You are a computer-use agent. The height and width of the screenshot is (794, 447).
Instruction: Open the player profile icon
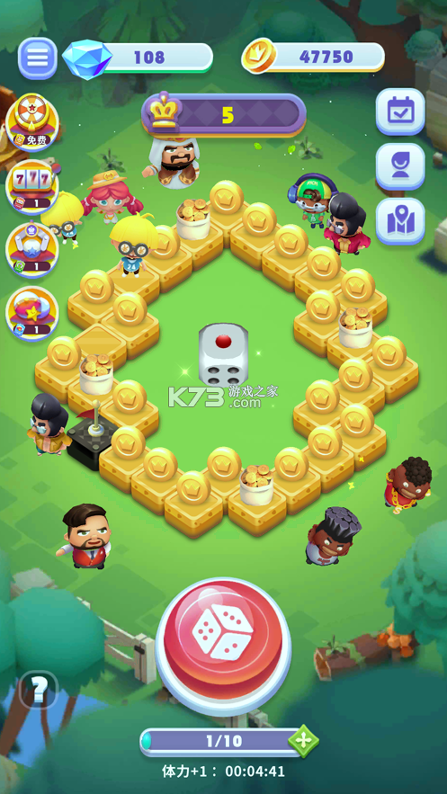400,167
